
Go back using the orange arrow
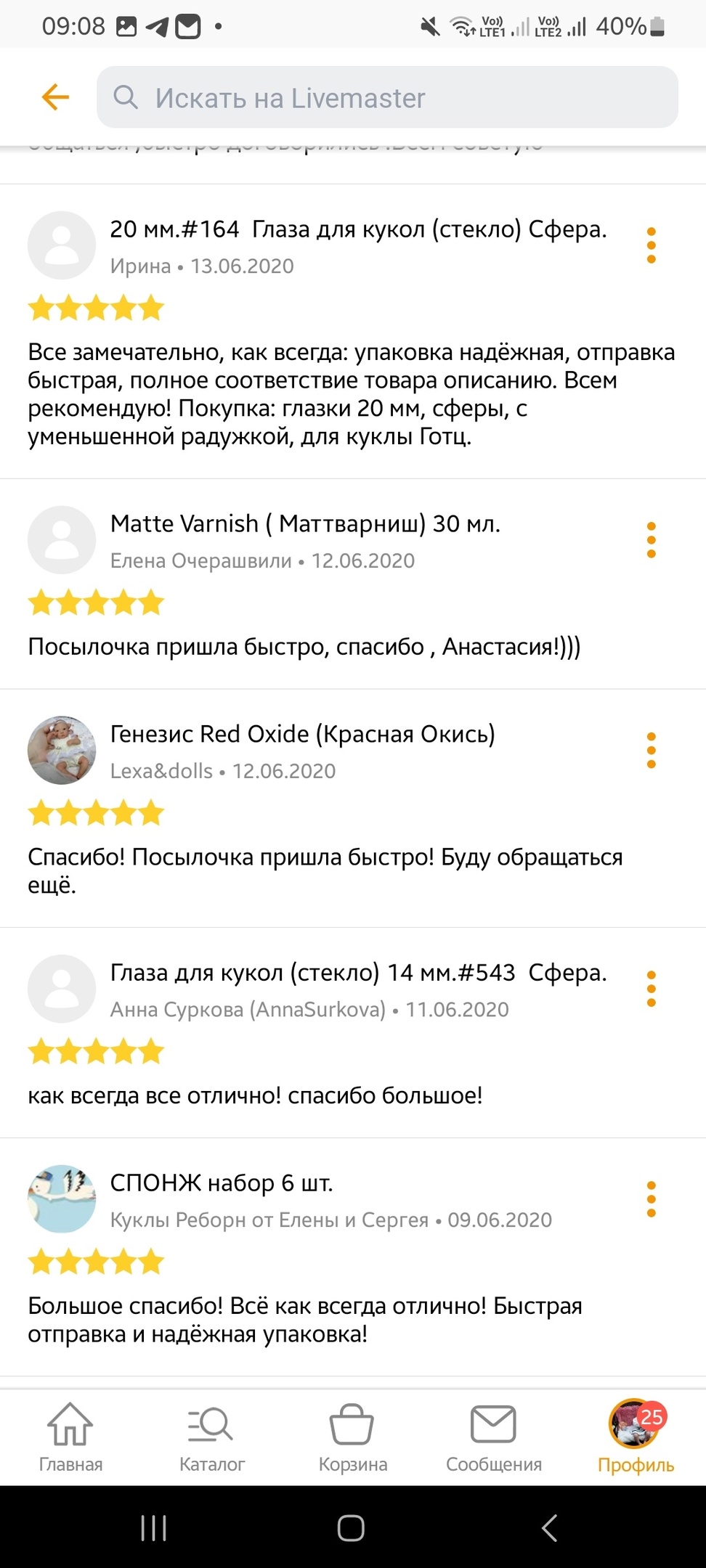(x=55, y=97)
